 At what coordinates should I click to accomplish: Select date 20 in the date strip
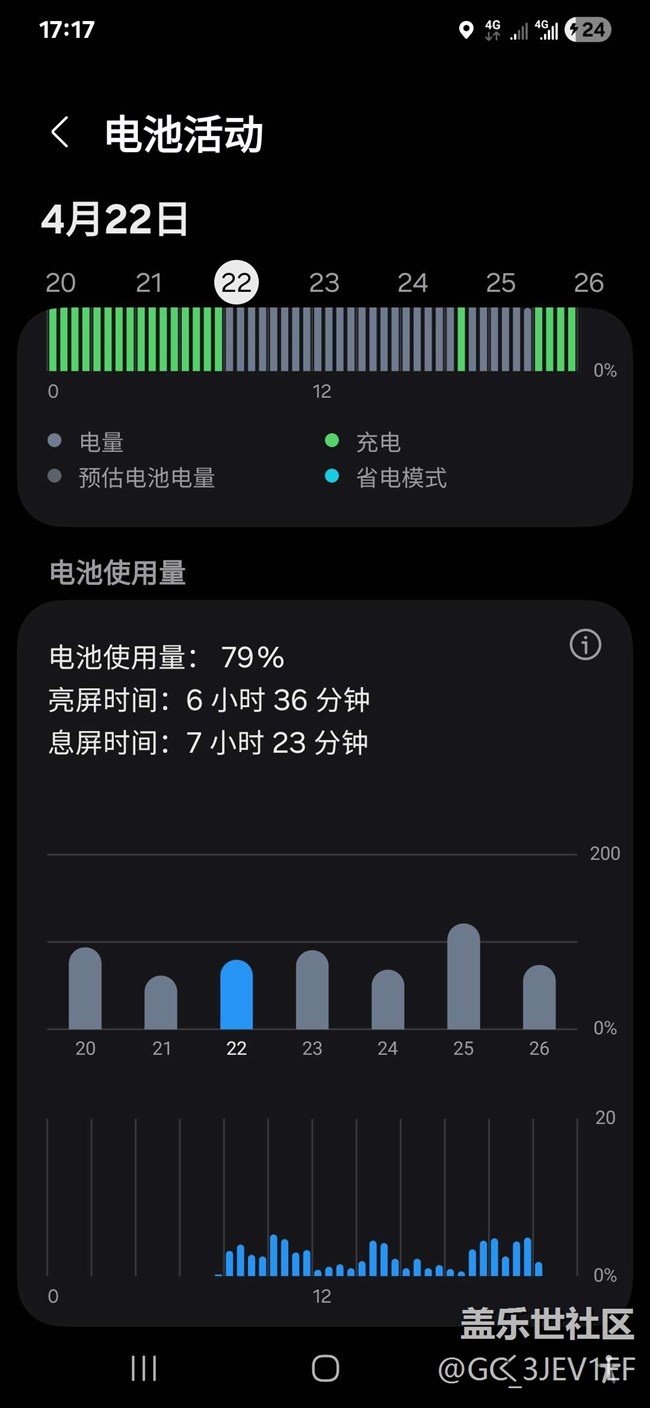pyautogui.click(x=61, y=283)
